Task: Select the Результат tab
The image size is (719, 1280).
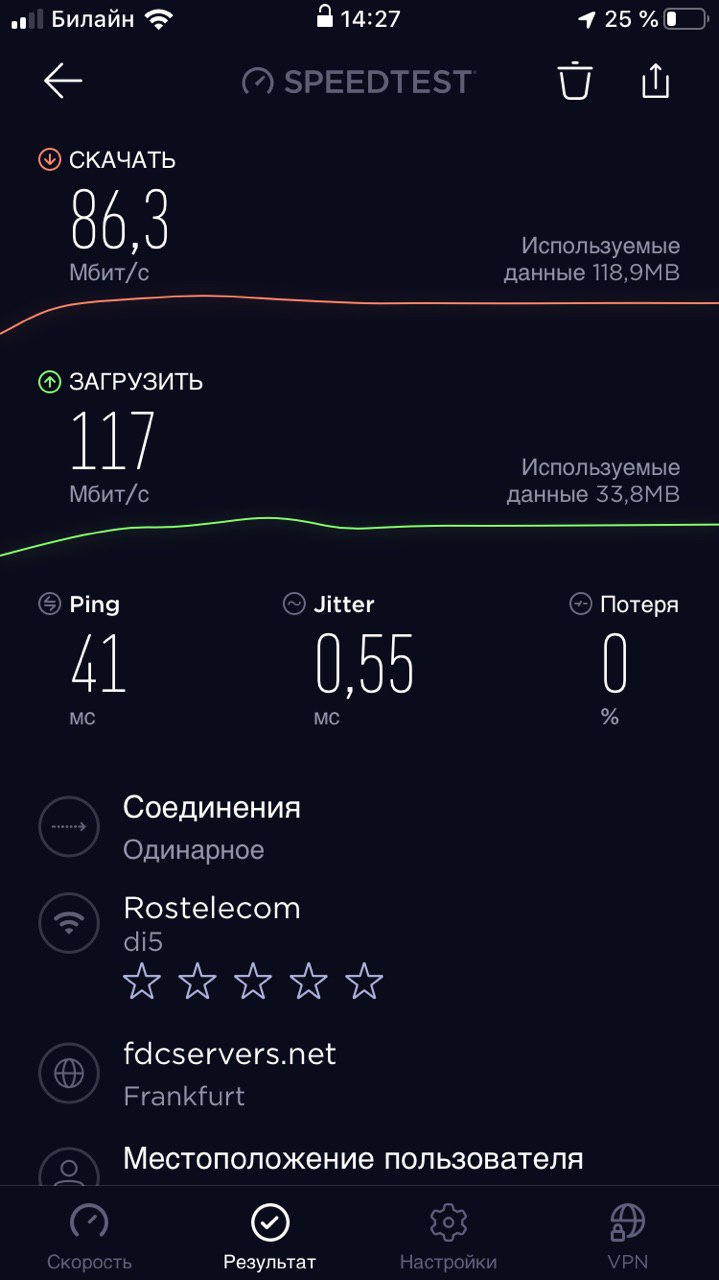Action: point(270,1237)
